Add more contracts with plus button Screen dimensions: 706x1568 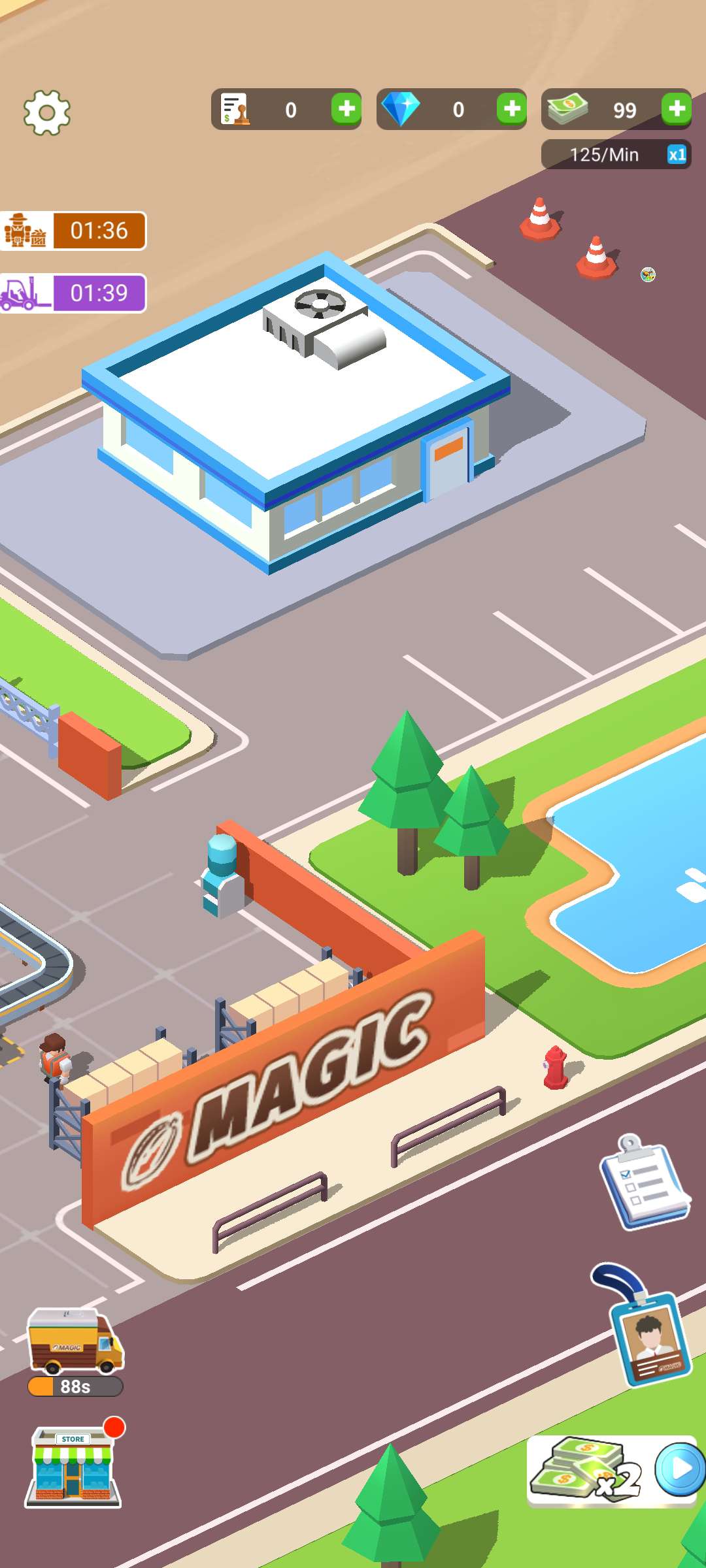click(346, 109)
